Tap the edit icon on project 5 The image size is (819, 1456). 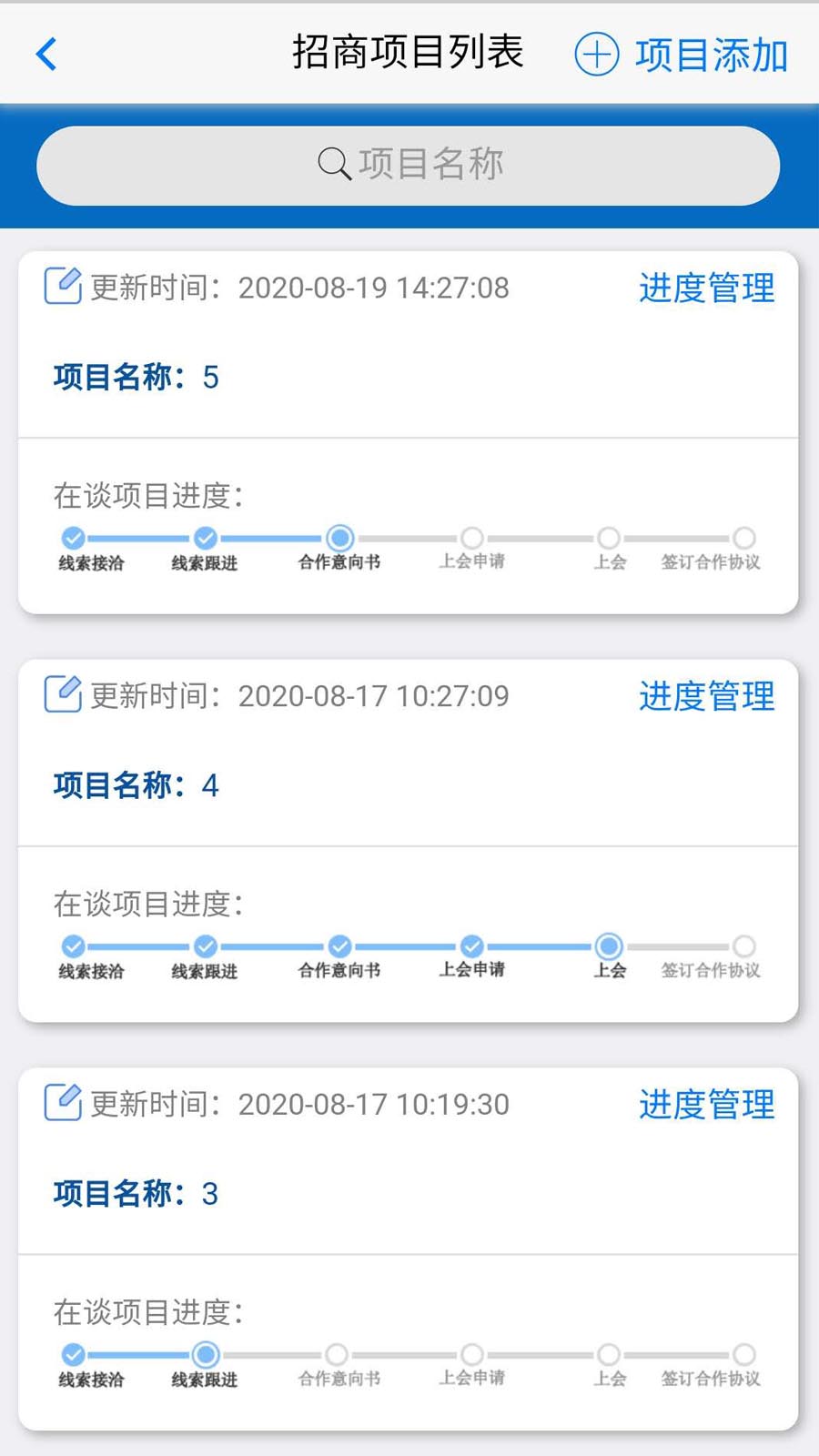click(63, 287)
